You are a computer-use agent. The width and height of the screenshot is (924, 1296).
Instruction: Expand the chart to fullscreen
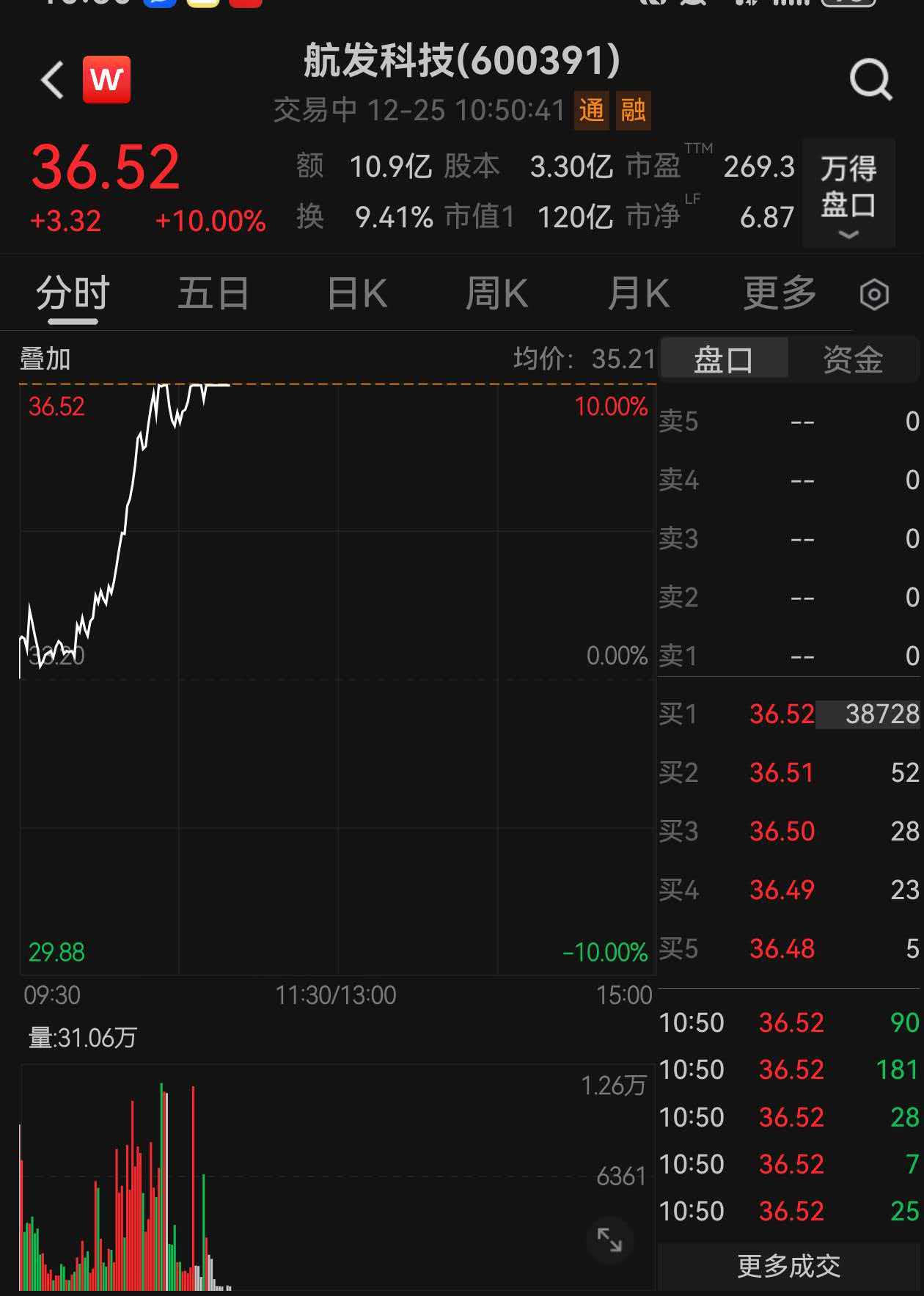[x=609, y=1240]
